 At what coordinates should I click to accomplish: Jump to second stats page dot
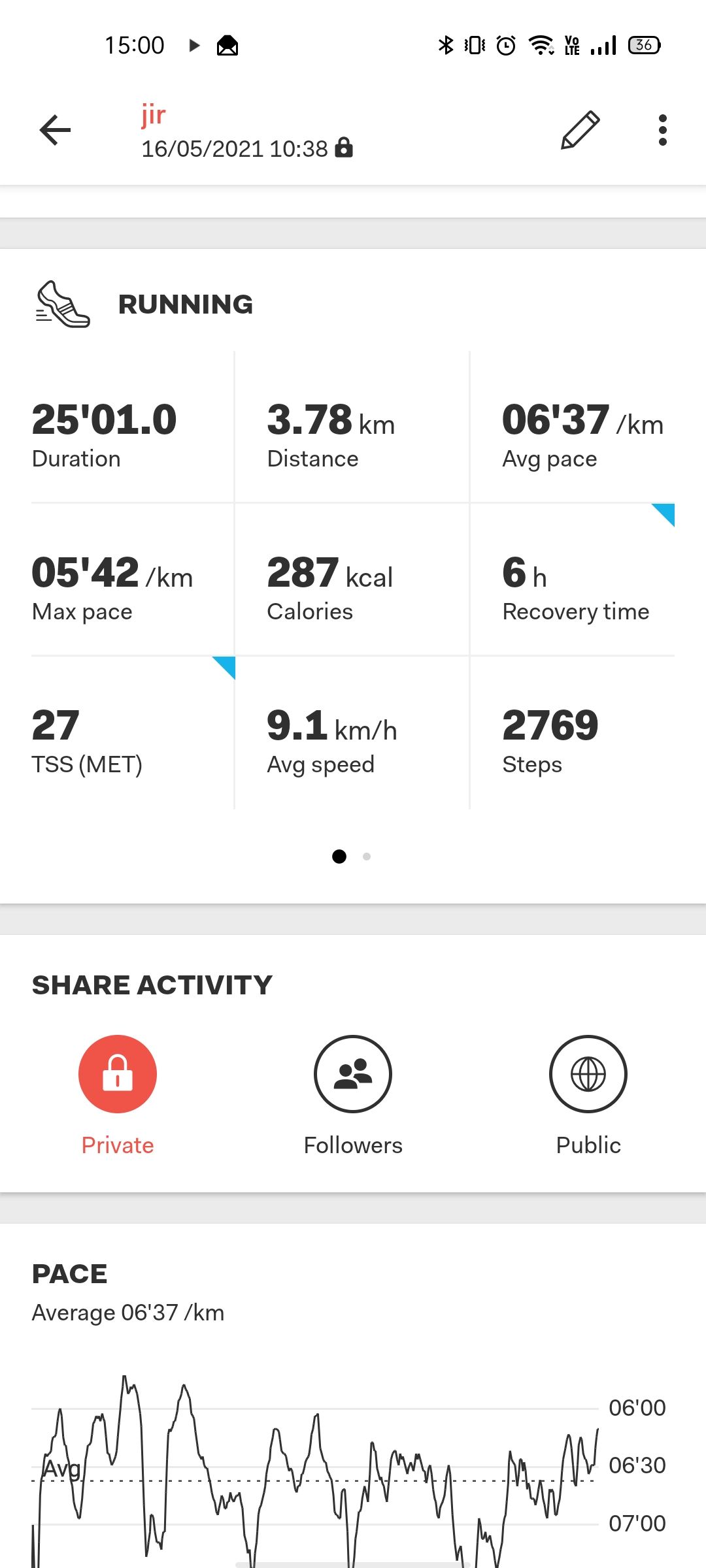tap(367, 857)
